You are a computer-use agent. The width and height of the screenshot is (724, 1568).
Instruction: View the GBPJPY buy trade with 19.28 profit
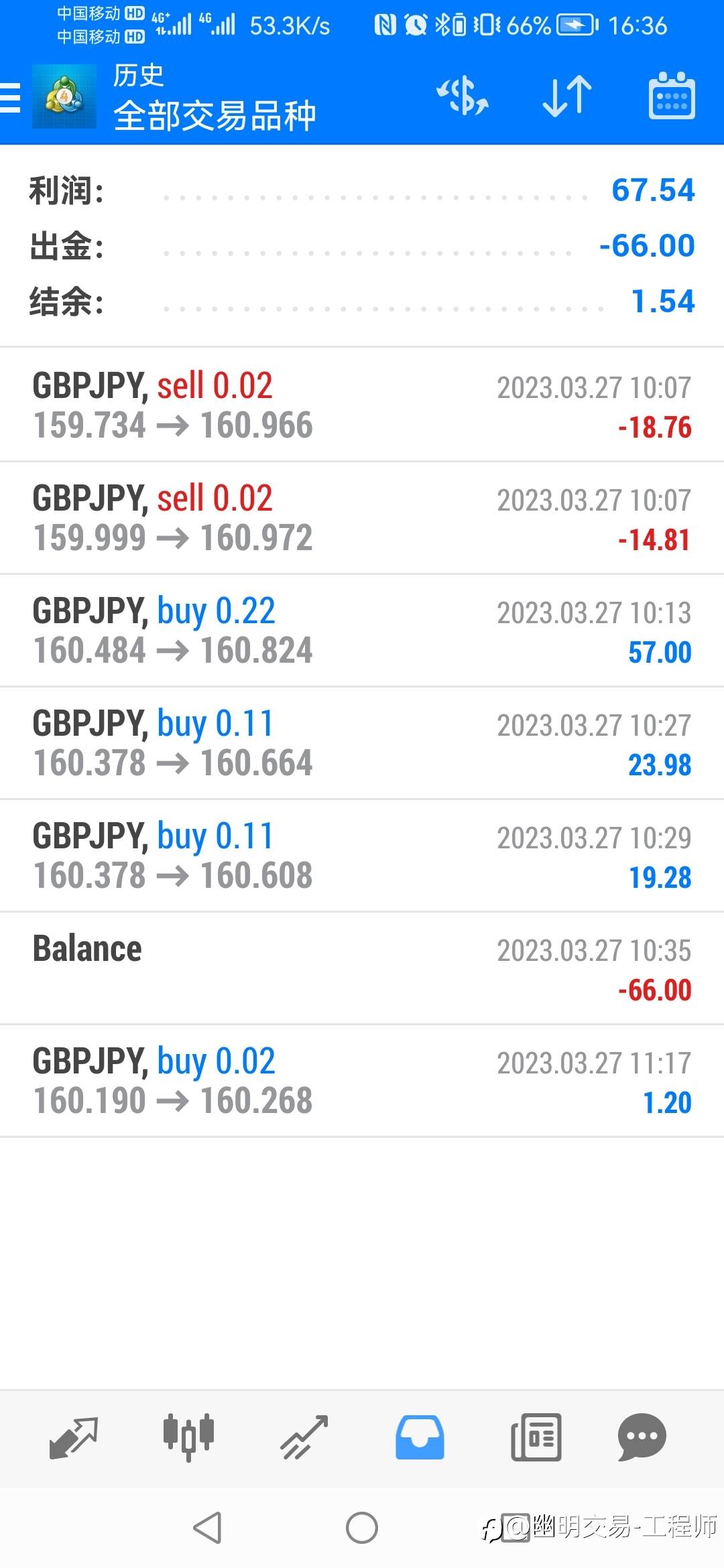click(x=362, y=856)
